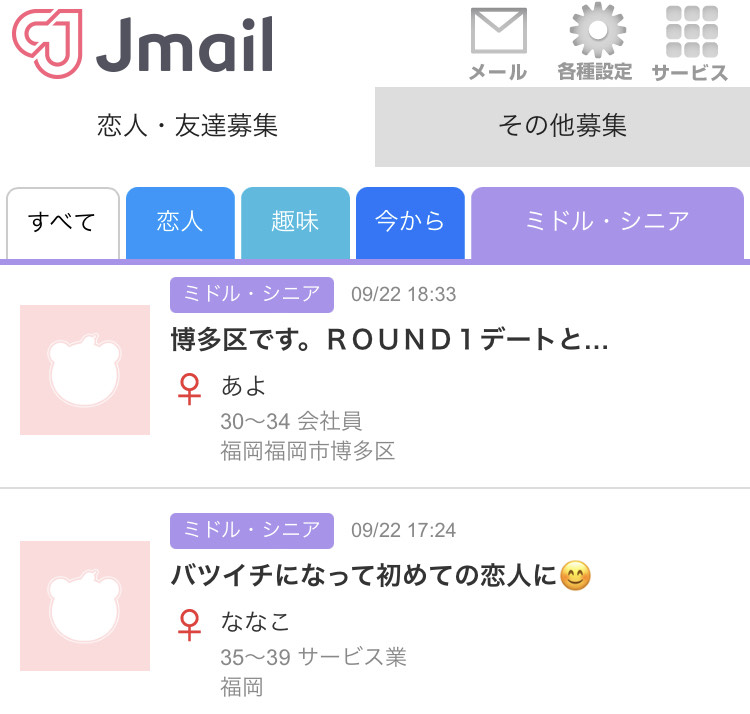
Task: Select the すべて filter tab
Action: click(63, 222)
